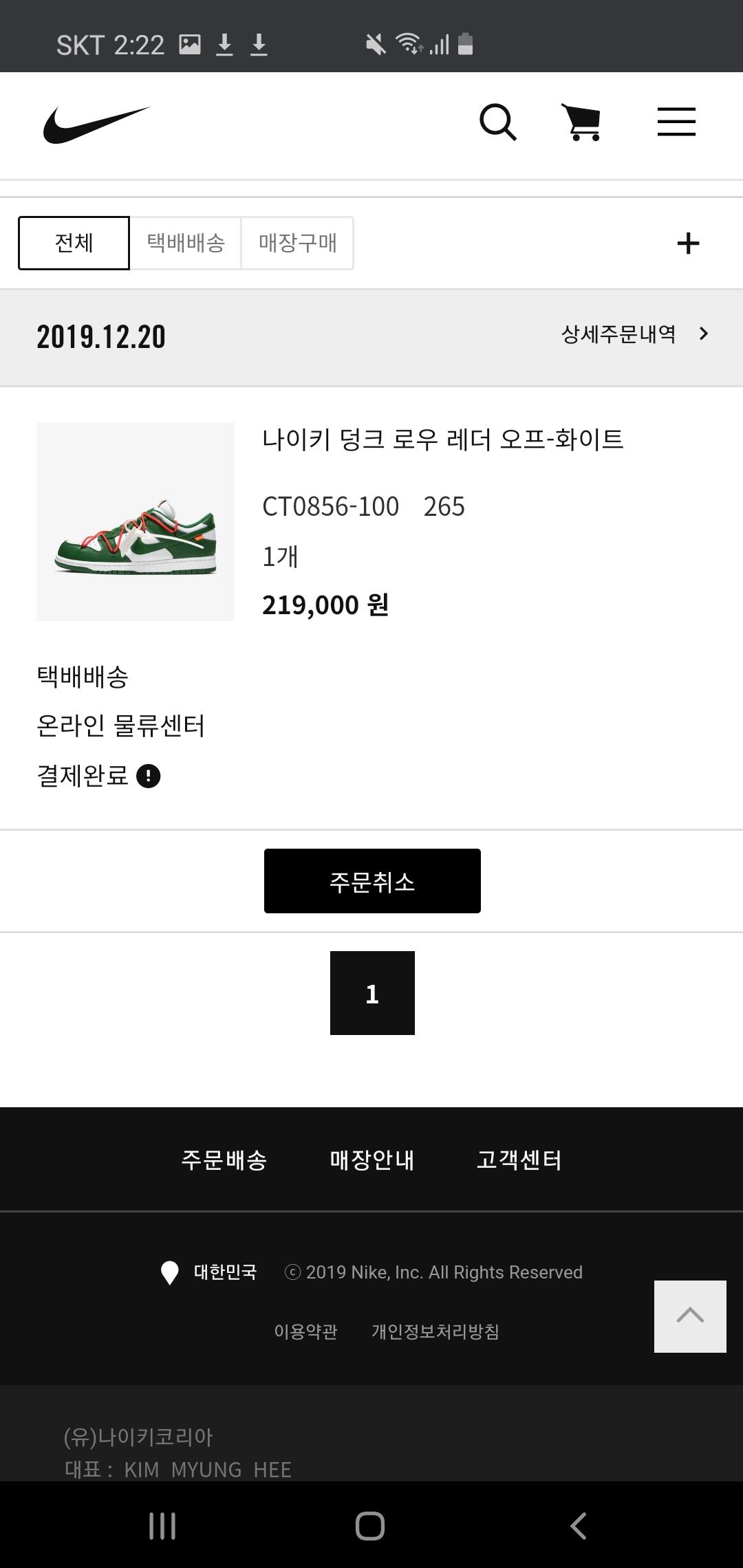Select page 1 in pagination

pyautogui.click(x=372, y=993)
